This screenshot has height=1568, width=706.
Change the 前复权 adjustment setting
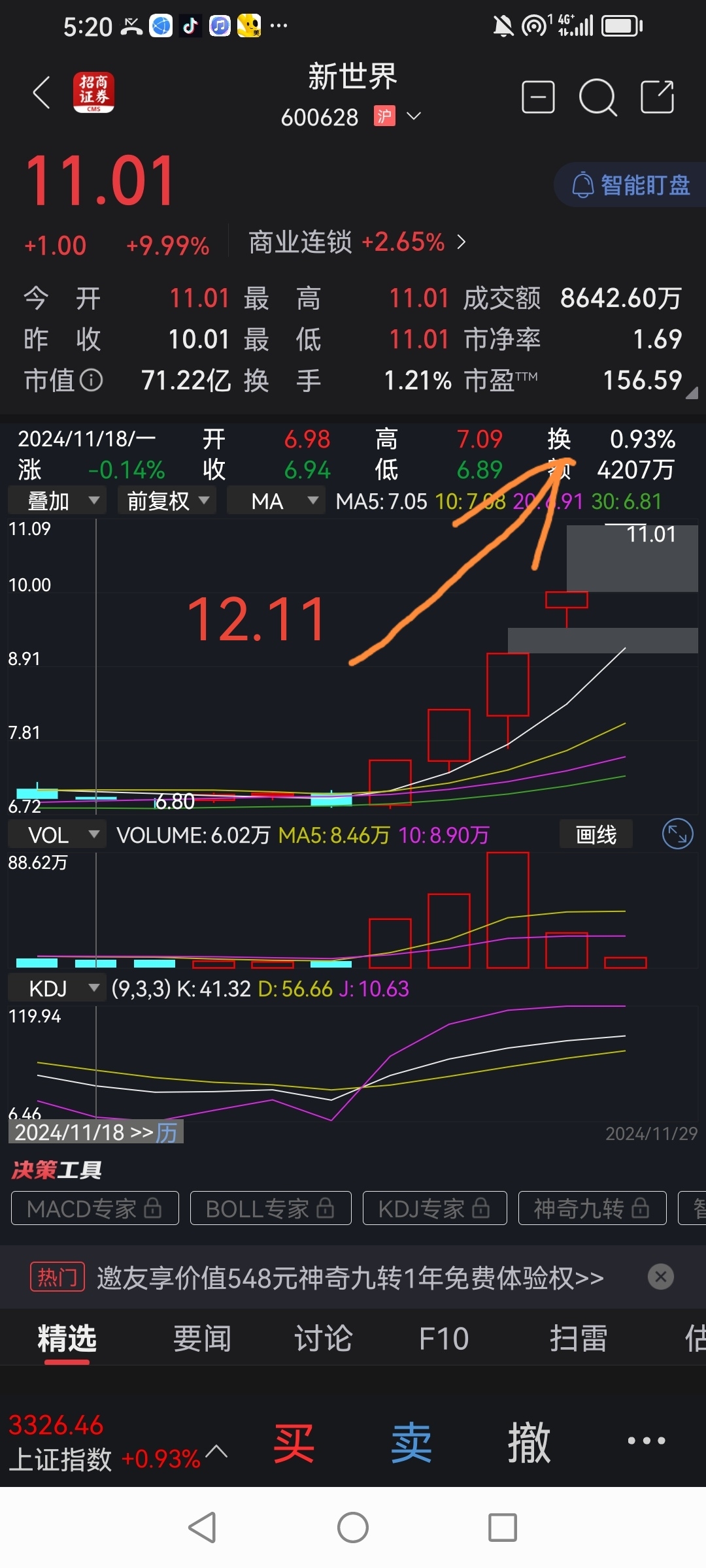point(167,501)
